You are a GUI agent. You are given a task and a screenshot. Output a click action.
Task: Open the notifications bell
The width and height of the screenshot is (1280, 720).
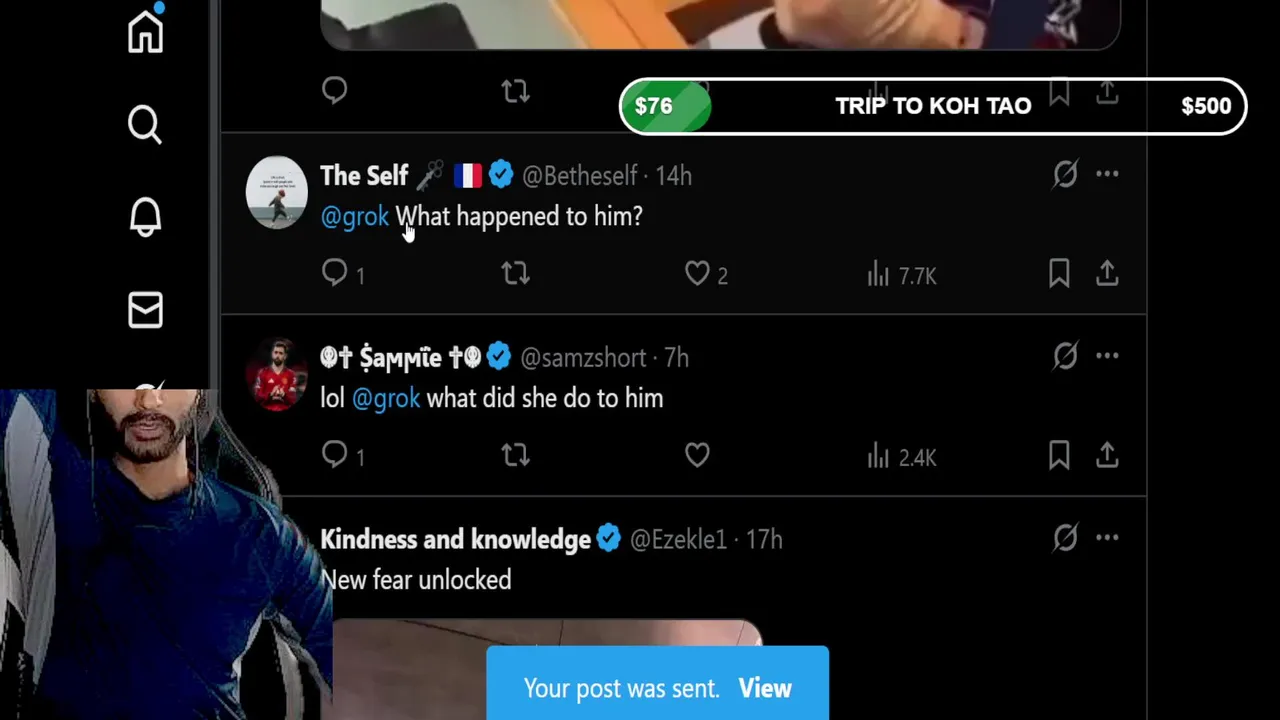[145, 217]
